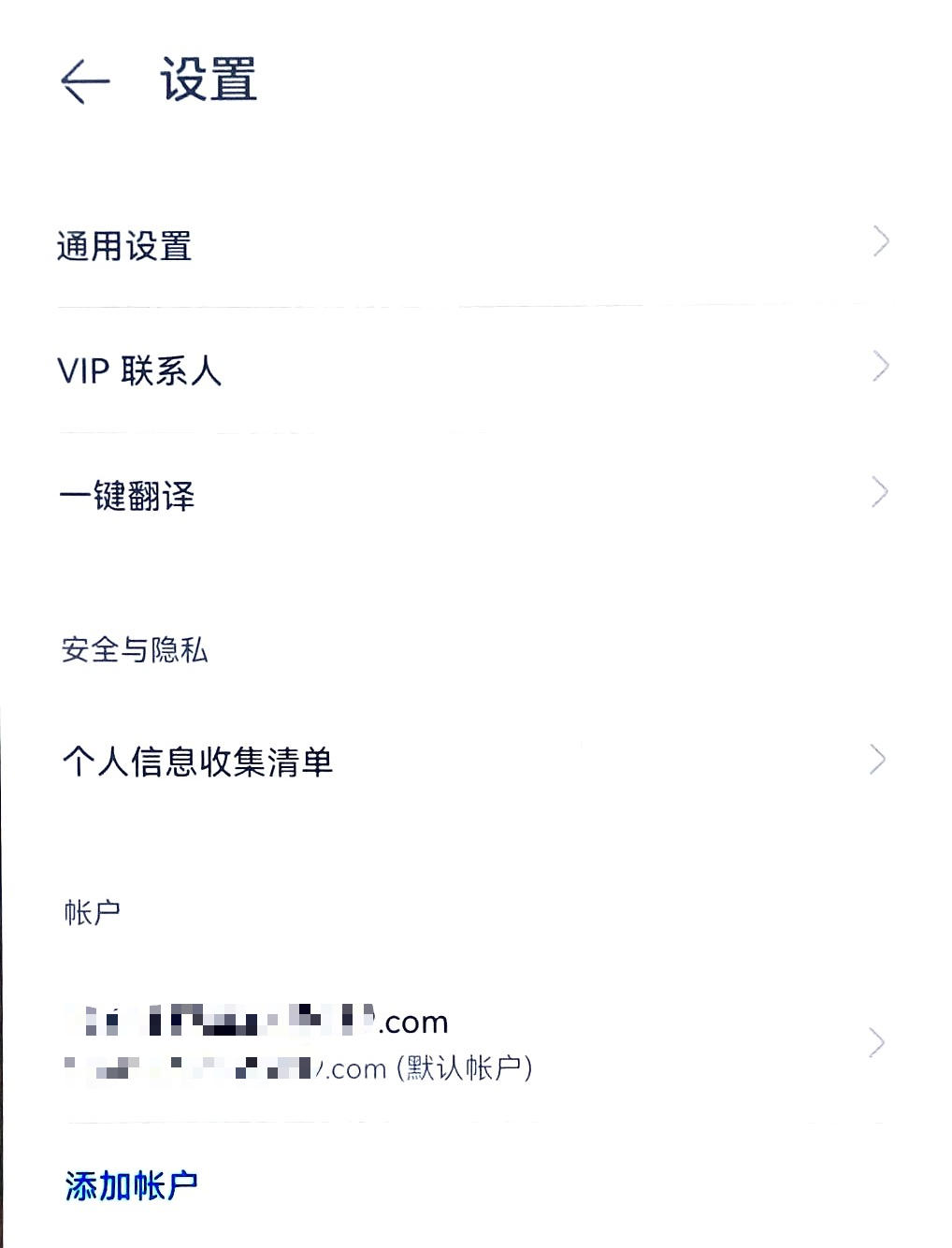Open 通用设置
This screenshot has width=952, height=1248.
[468, 245]
